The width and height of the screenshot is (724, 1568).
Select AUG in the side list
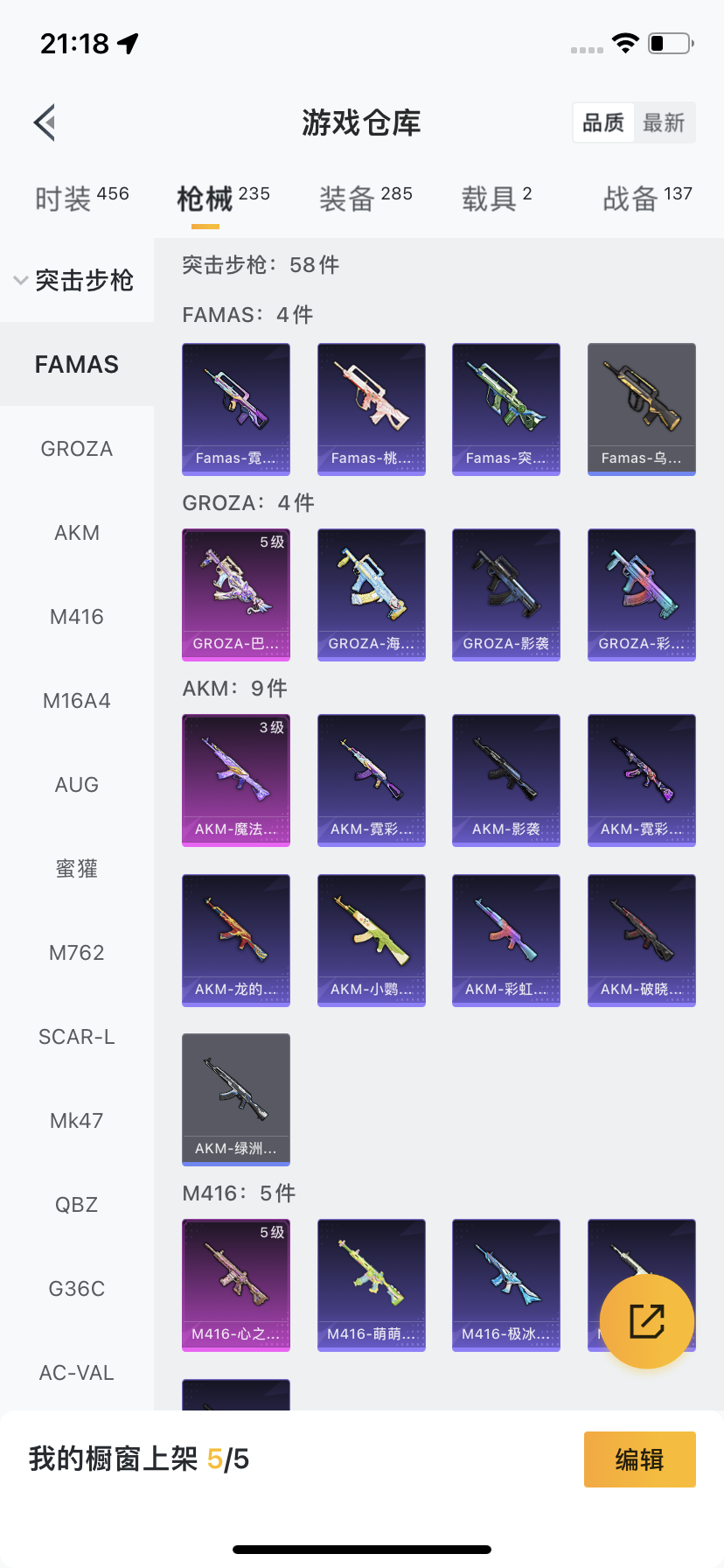pyautogui.click(x=77, y=785)
